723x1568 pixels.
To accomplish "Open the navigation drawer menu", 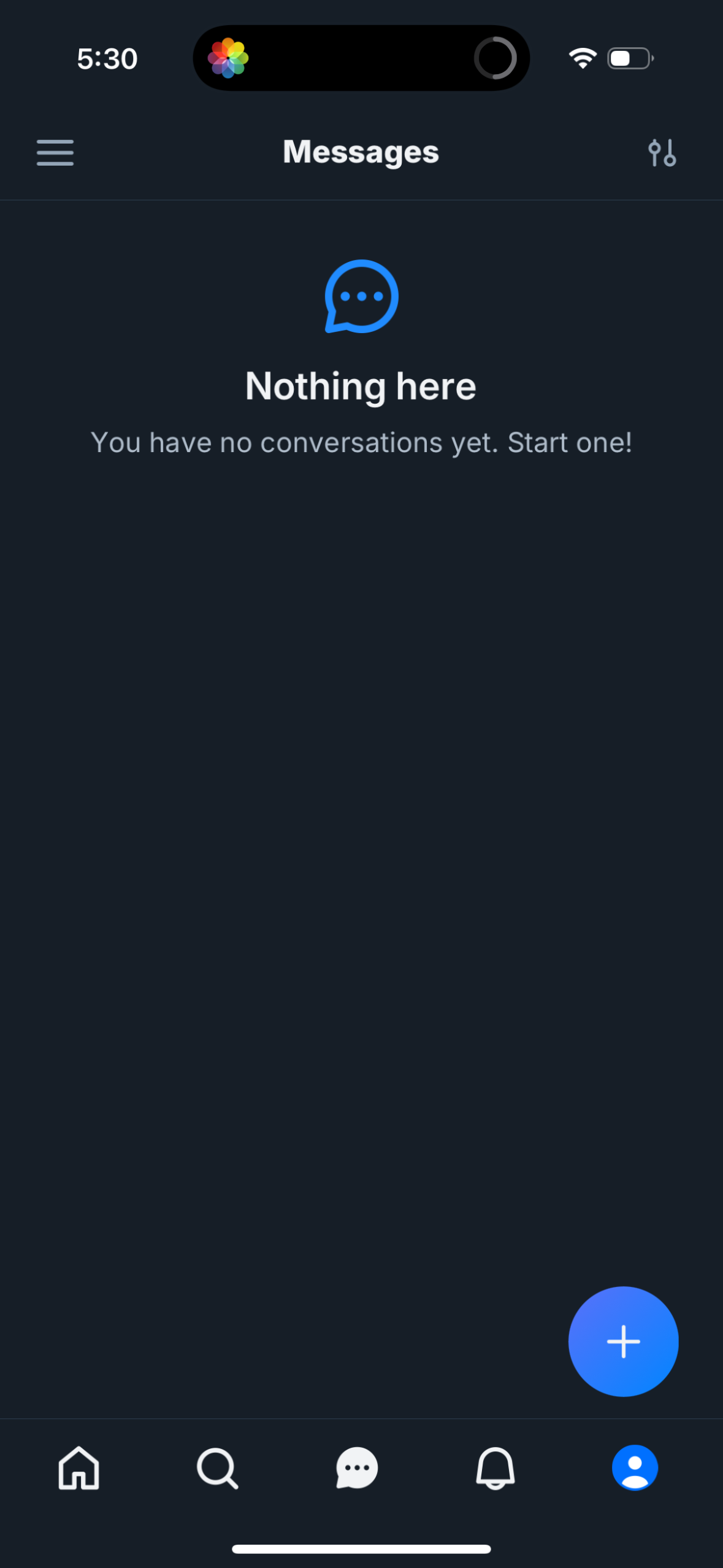I will (x=55, y=153).
